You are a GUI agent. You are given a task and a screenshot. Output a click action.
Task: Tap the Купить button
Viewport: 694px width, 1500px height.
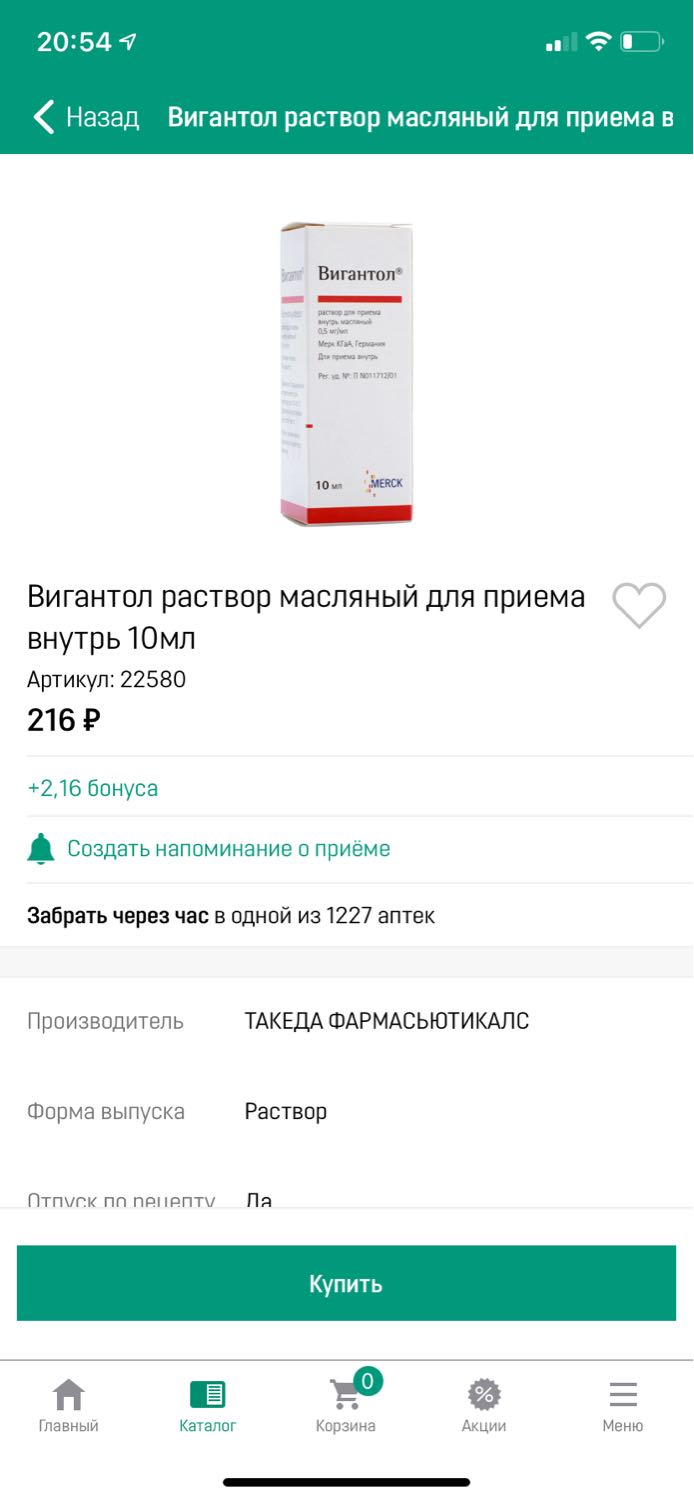point(346,1283)
